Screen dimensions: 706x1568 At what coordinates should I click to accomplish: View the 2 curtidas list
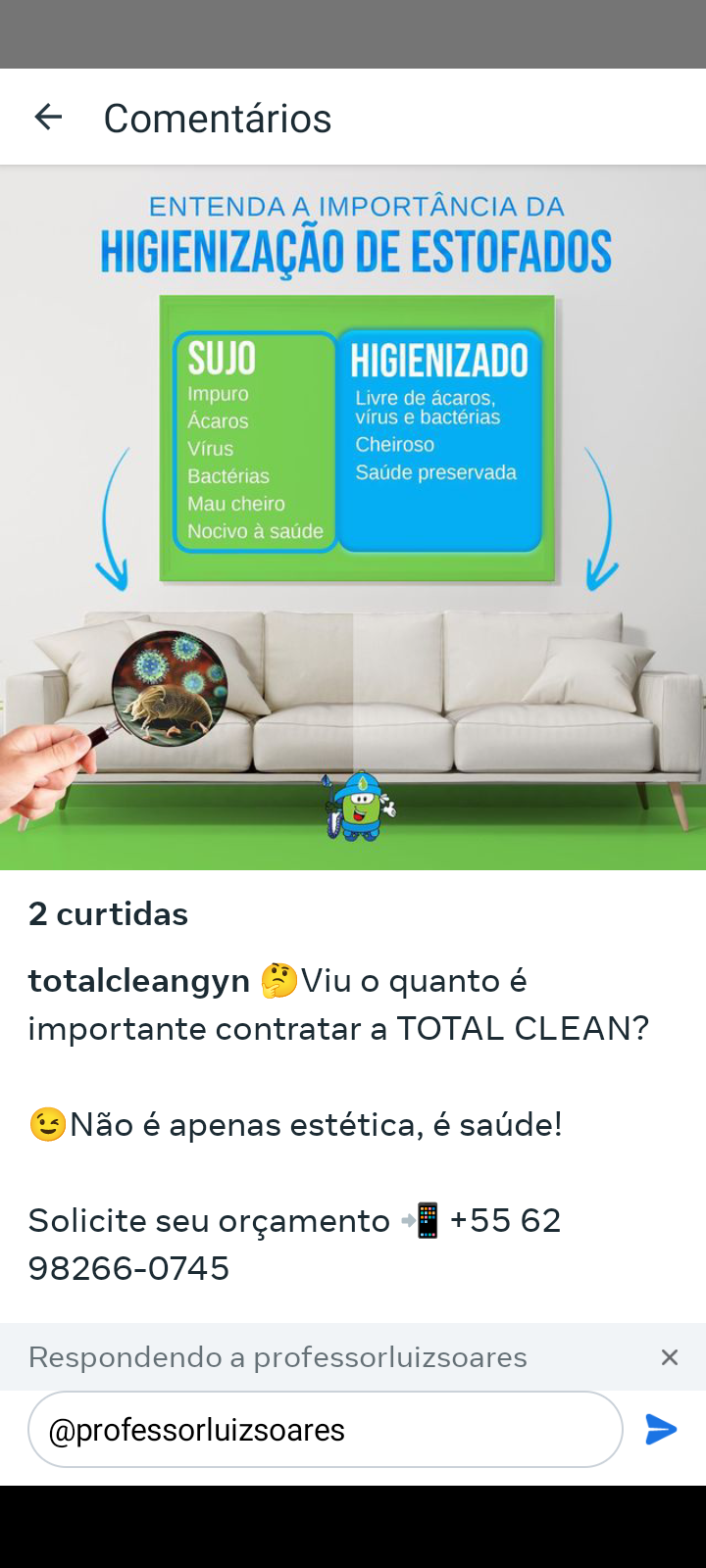[x=108, y=914]
